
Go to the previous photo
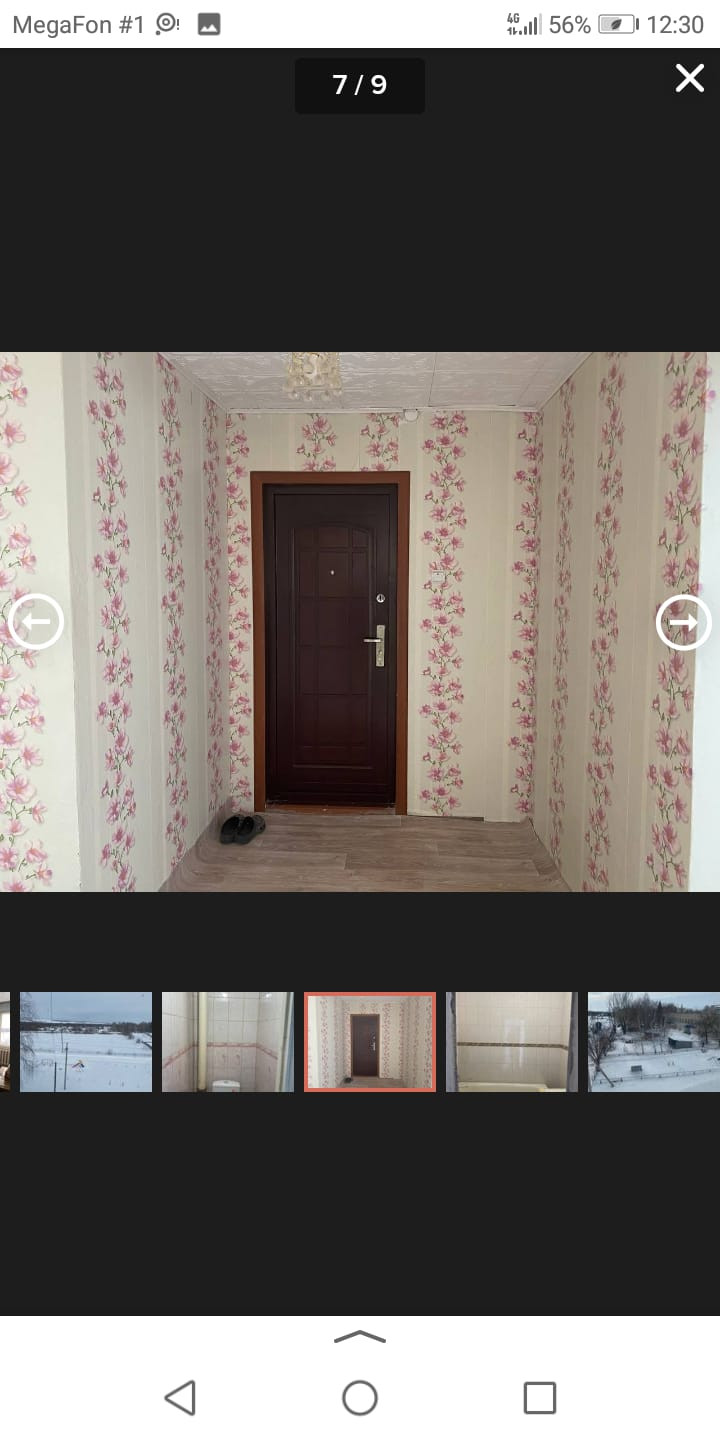click(x=36, y=622)
